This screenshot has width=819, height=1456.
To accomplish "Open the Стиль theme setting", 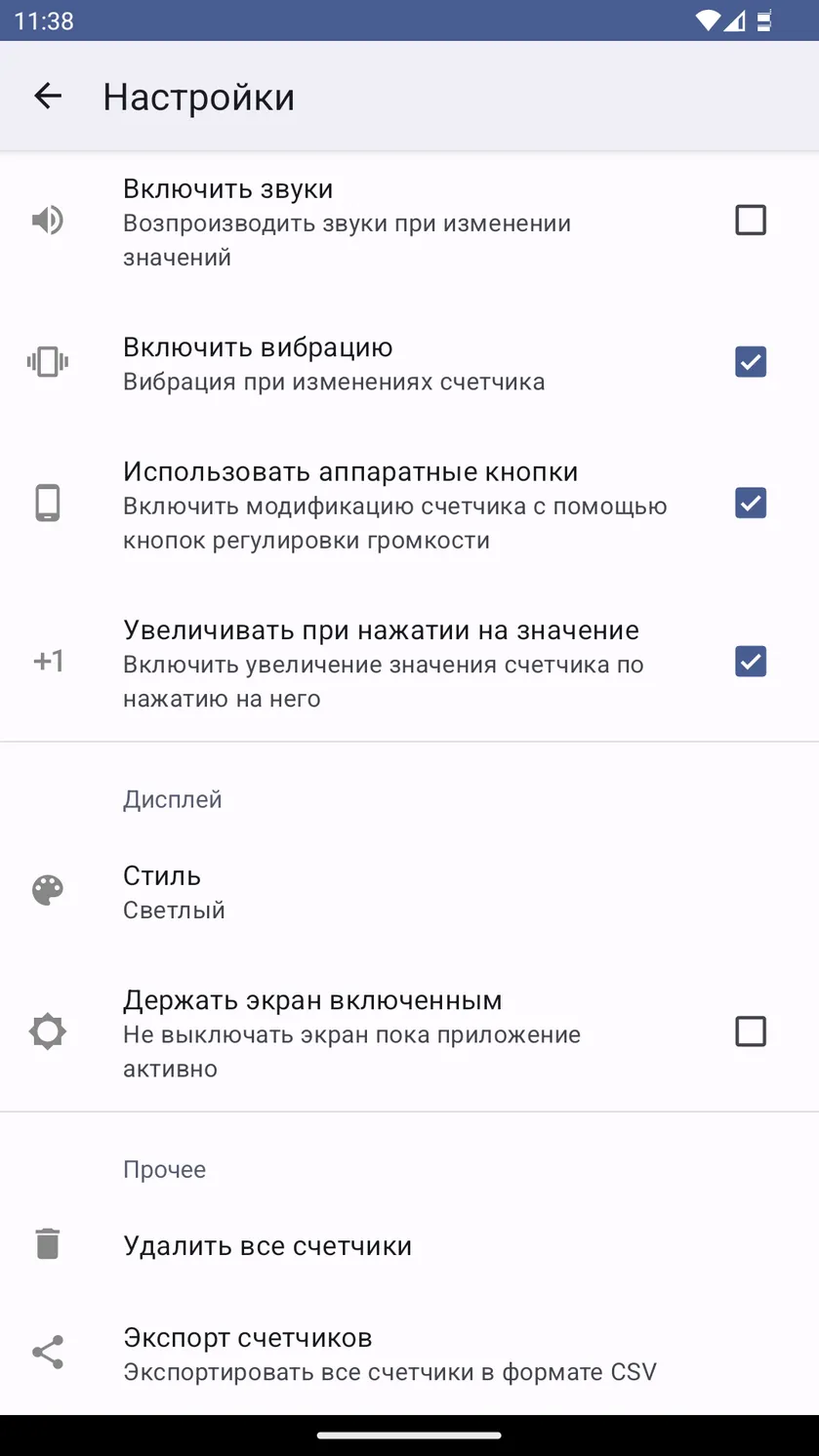I will tap(409, 891).
